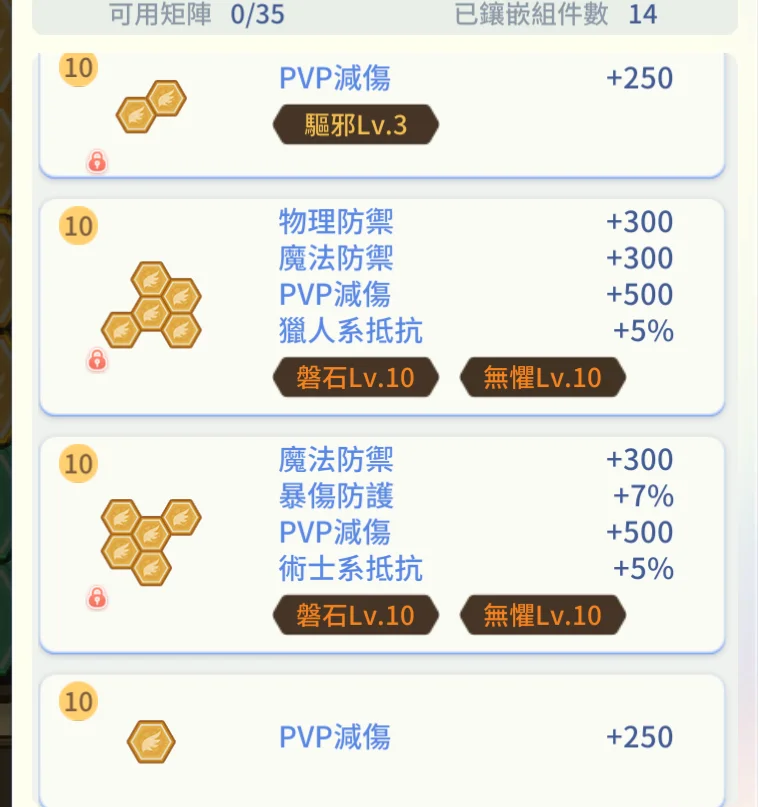This screenshot has width=758, height=807.
Task: Tap 磐石Lv.10 tag on 獵人系抵抗 card
Action: 355,377
